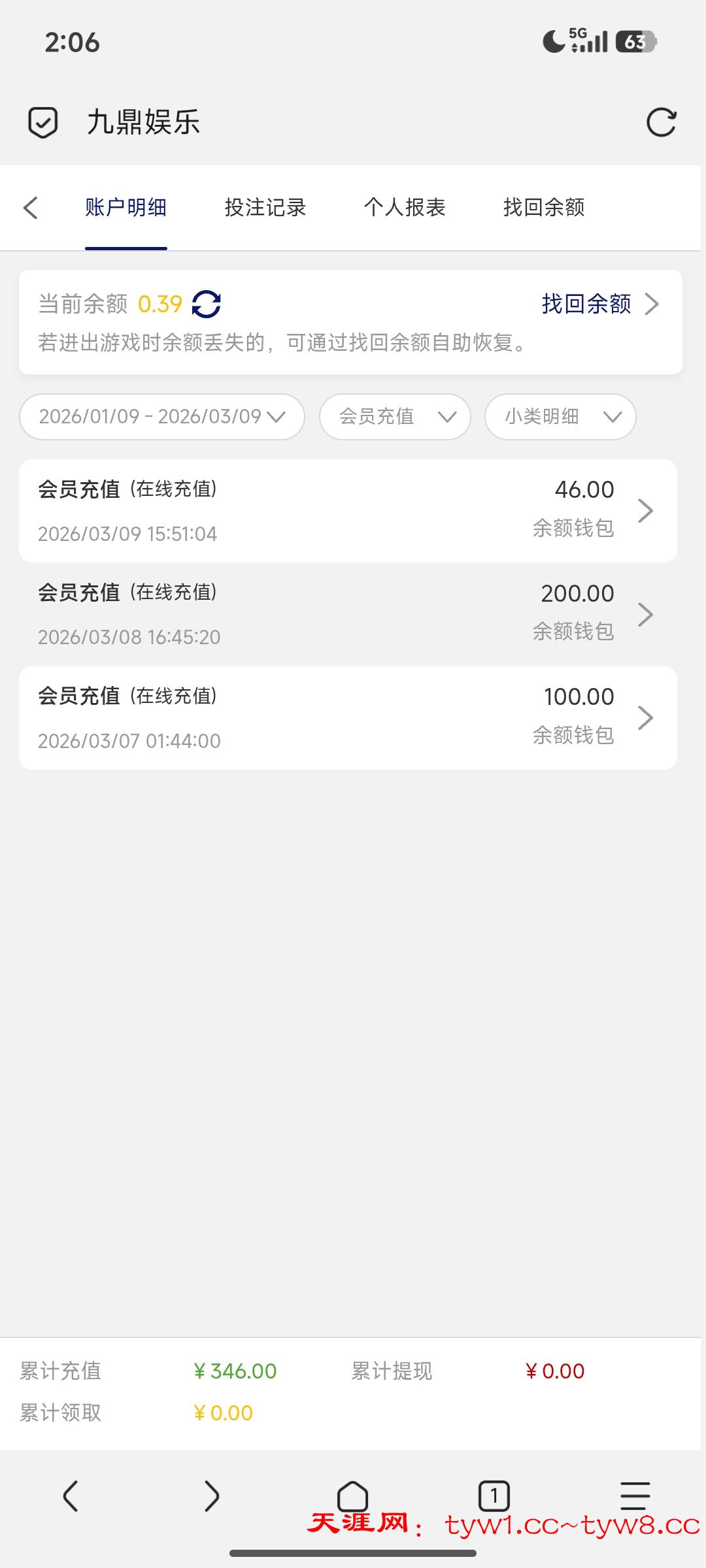Show details of the 100.00 recharge
Image resolution: width=706 pixels, height=1568 pixels.
point(348,717)
